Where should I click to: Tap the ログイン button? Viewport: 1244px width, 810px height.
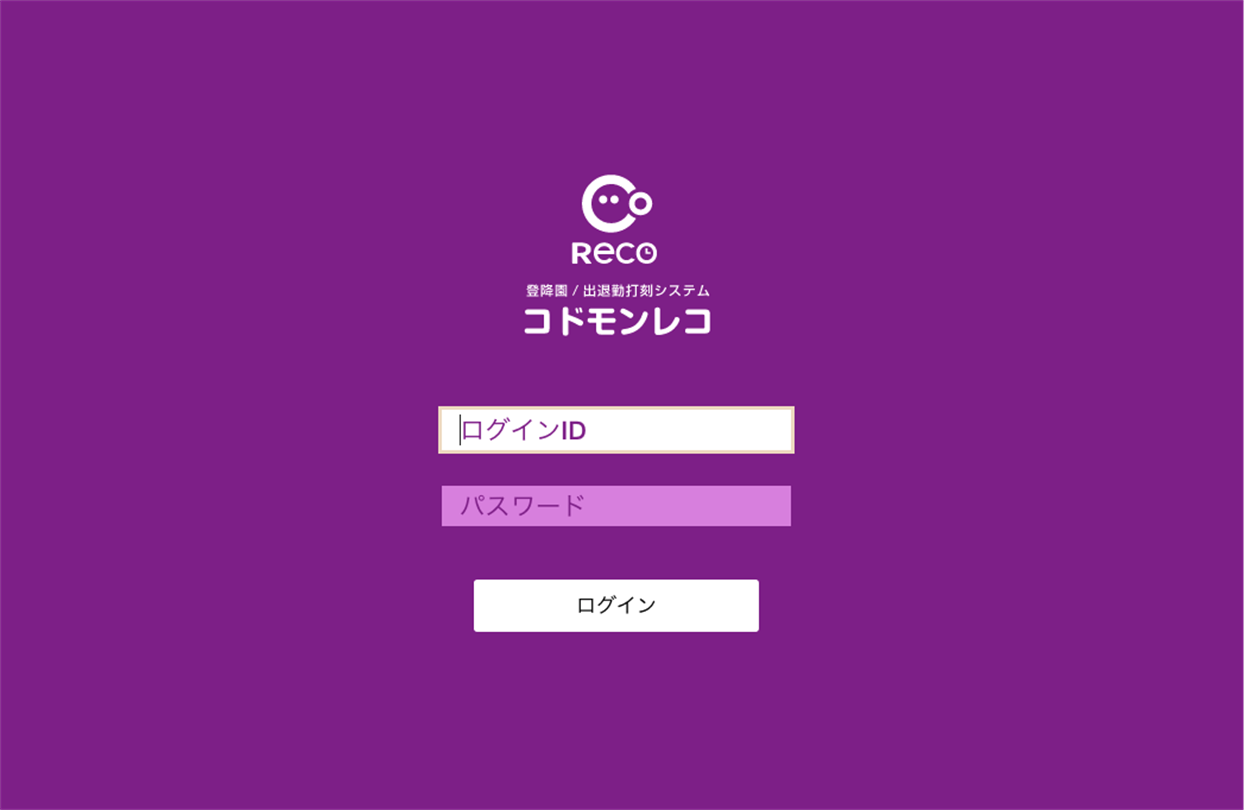click(616, 605)
